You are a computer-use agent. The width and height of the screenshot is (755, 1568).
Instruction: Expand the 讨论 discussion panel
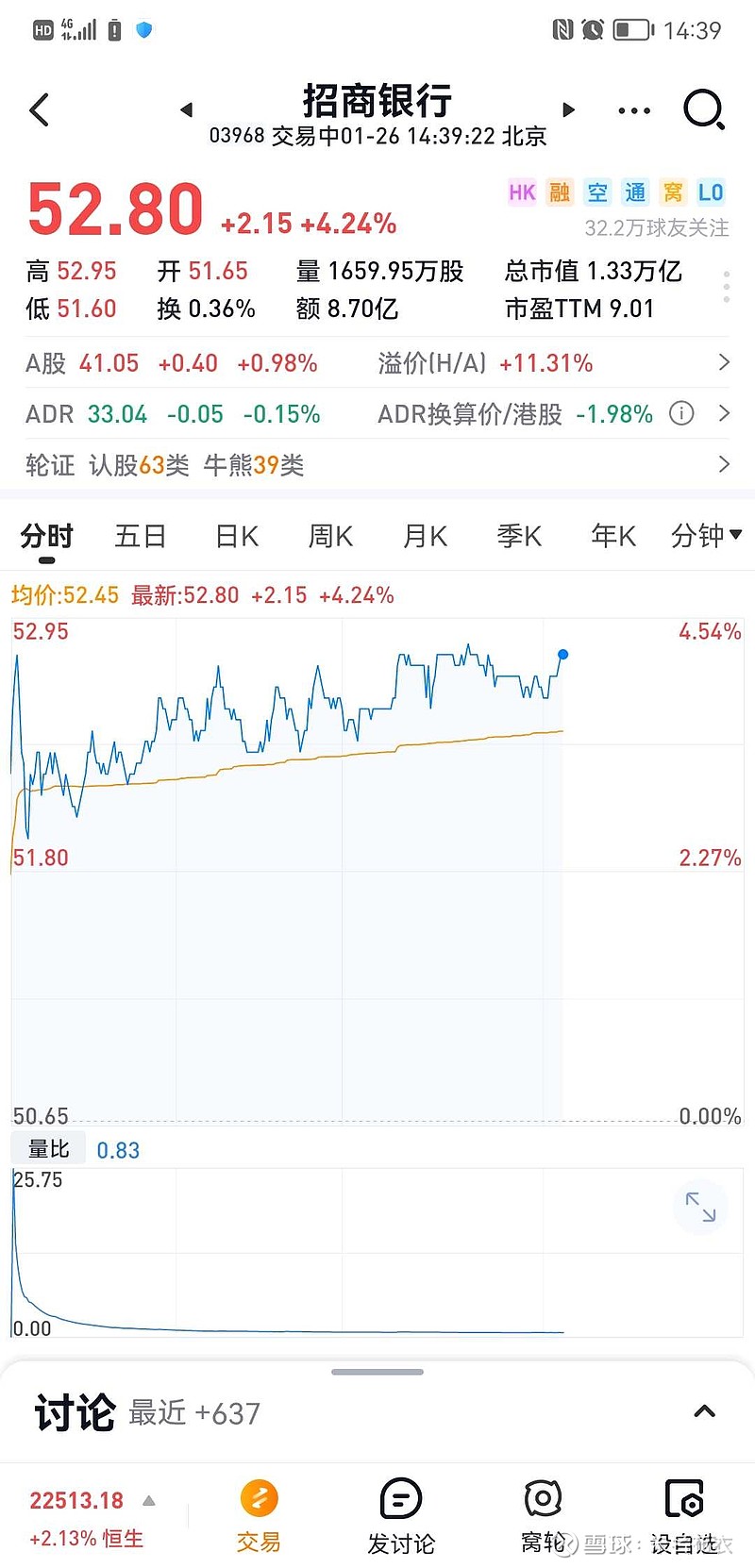pyautogui.click(x=704, y=1412)
